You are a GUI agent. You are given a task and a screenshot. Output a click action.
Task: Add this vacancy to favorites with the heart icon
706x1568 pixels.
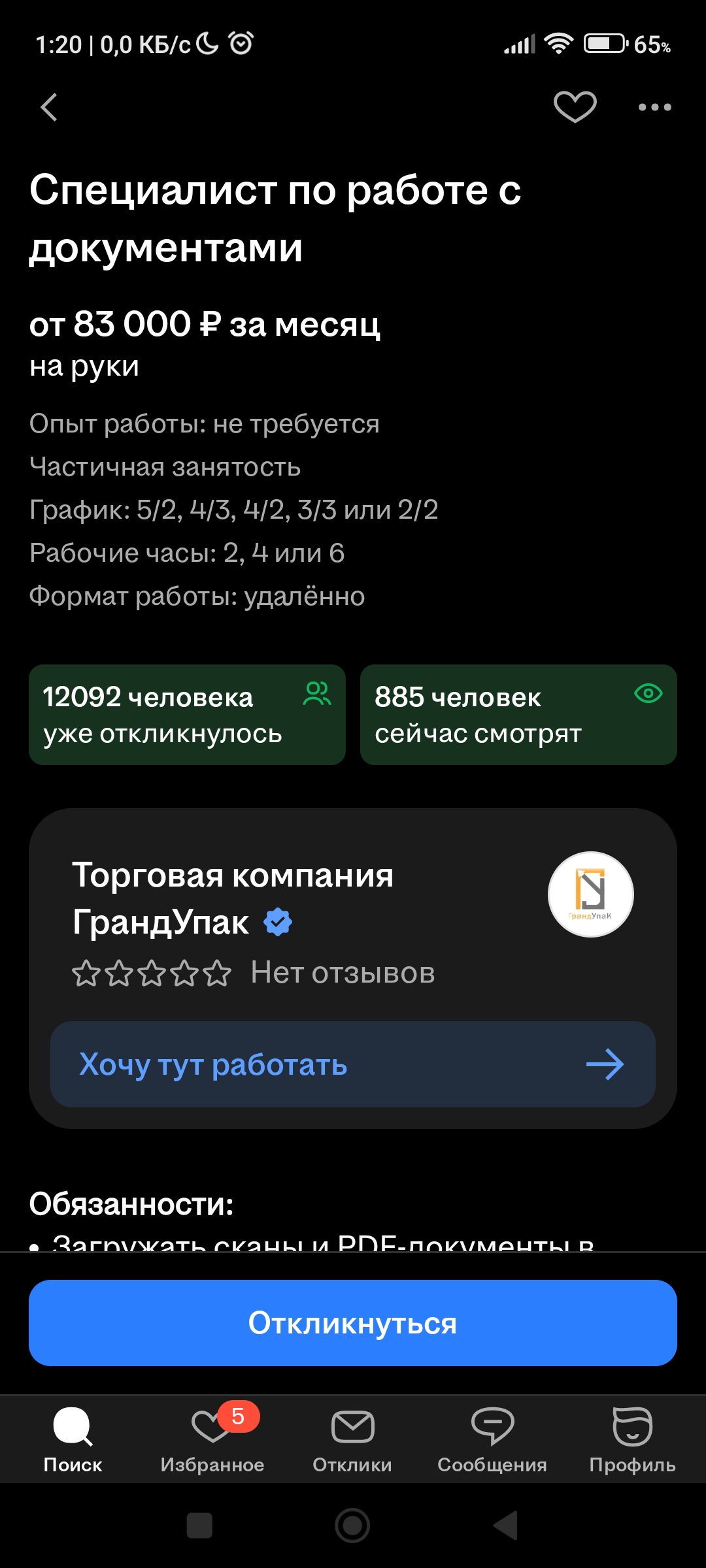(x=575, y=107)
